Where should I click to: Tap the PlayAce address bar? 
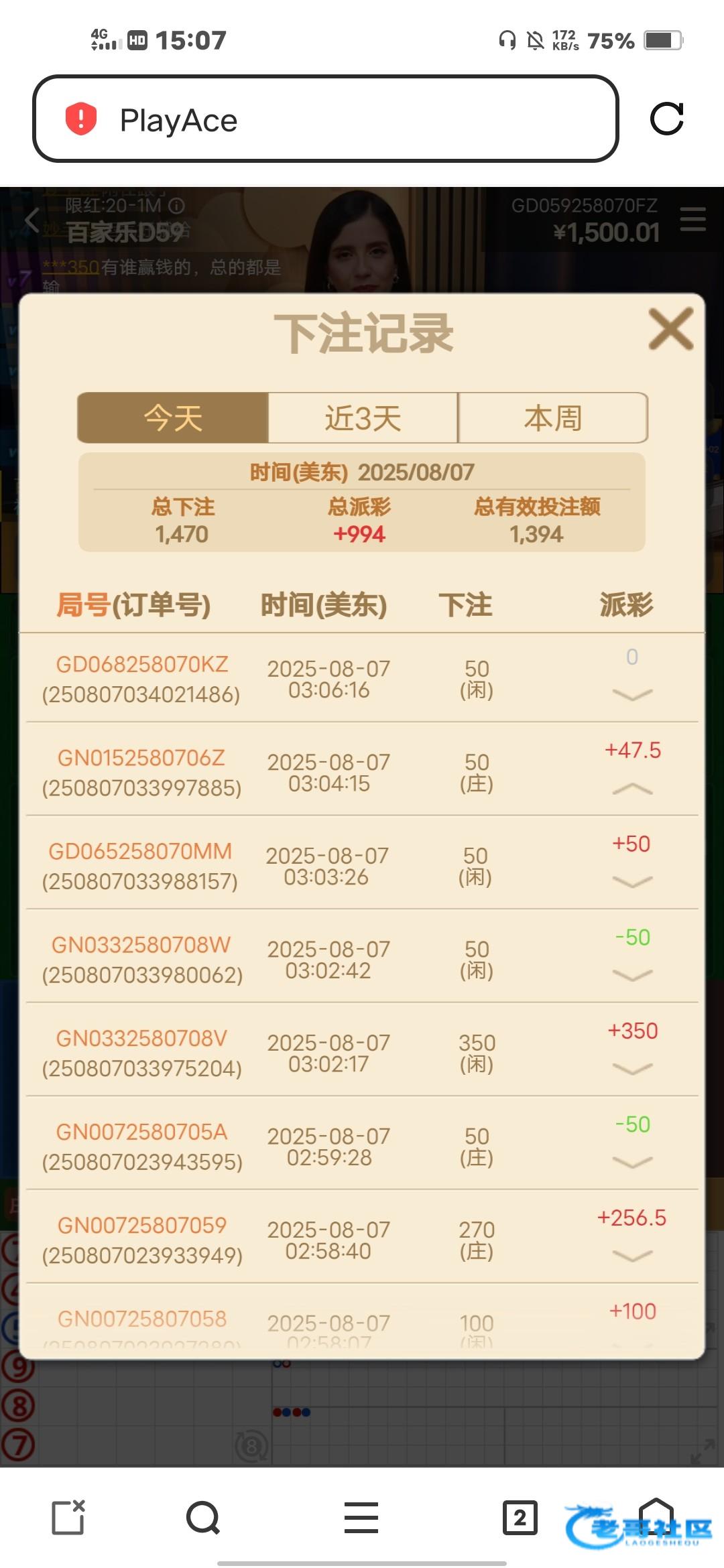click(325, 119)
